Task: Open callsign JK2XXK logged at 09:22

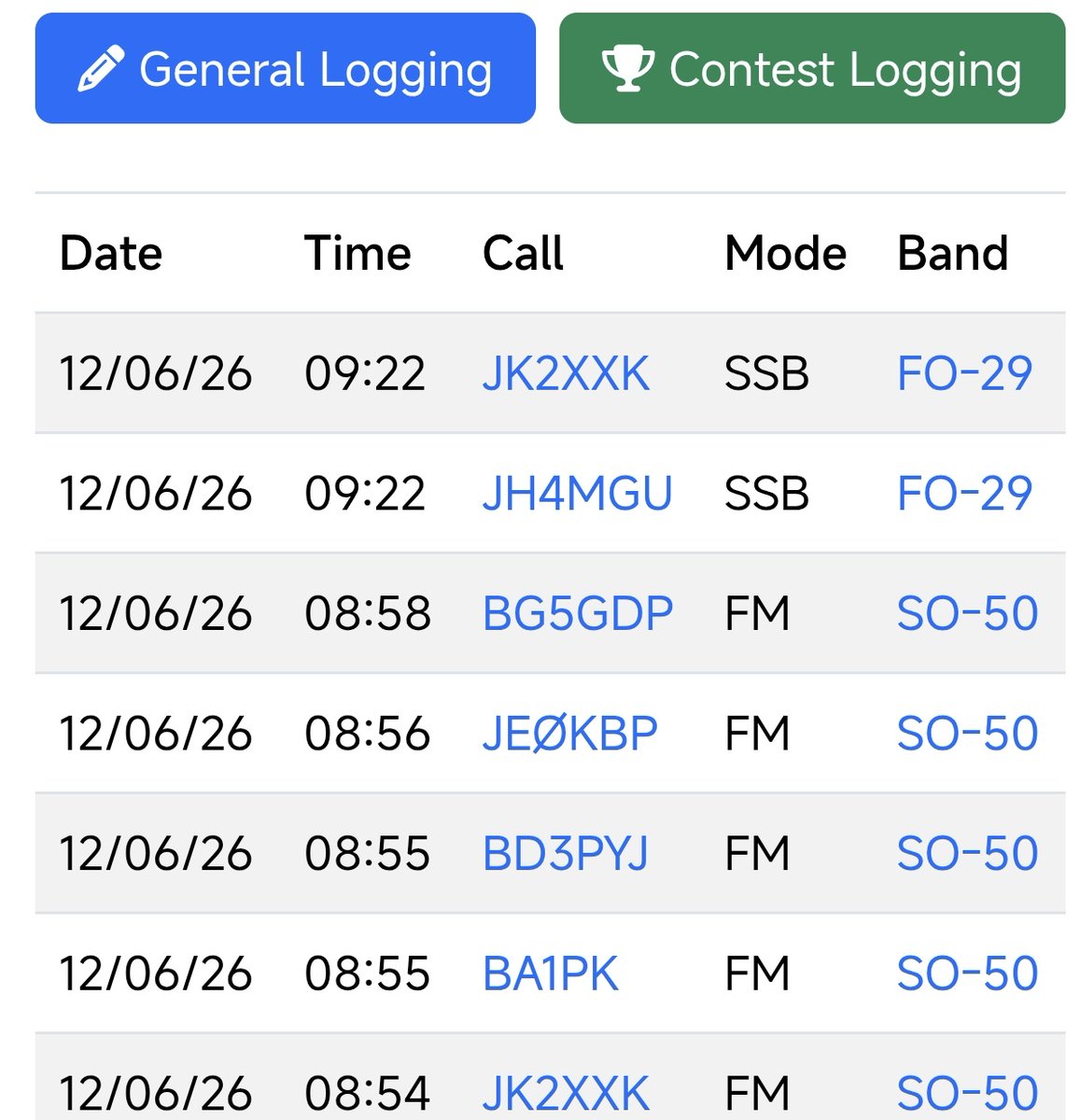Action: pyautogui.click(x=566, y=373)
